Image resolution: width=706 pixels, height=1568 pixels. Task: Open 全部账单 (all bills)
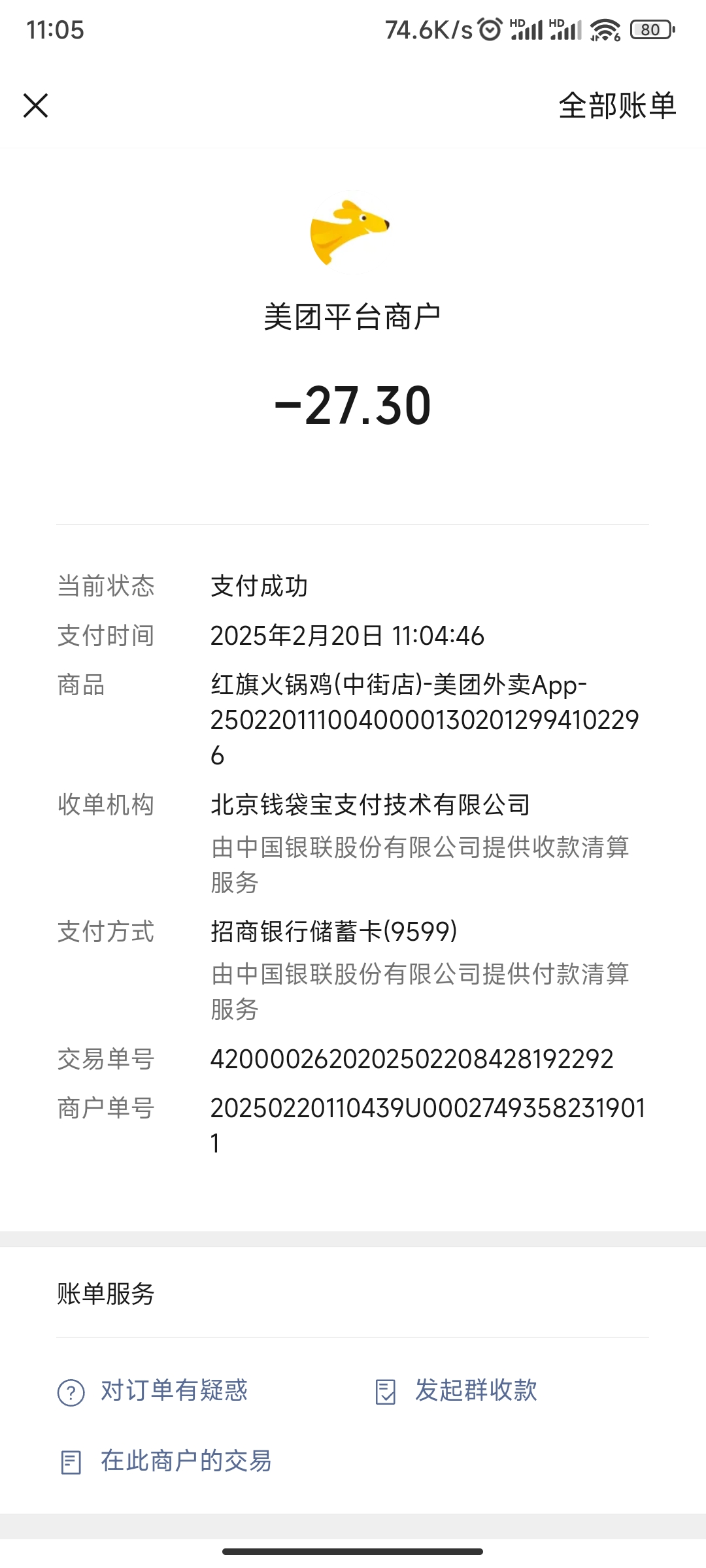(x=616, y=105)
